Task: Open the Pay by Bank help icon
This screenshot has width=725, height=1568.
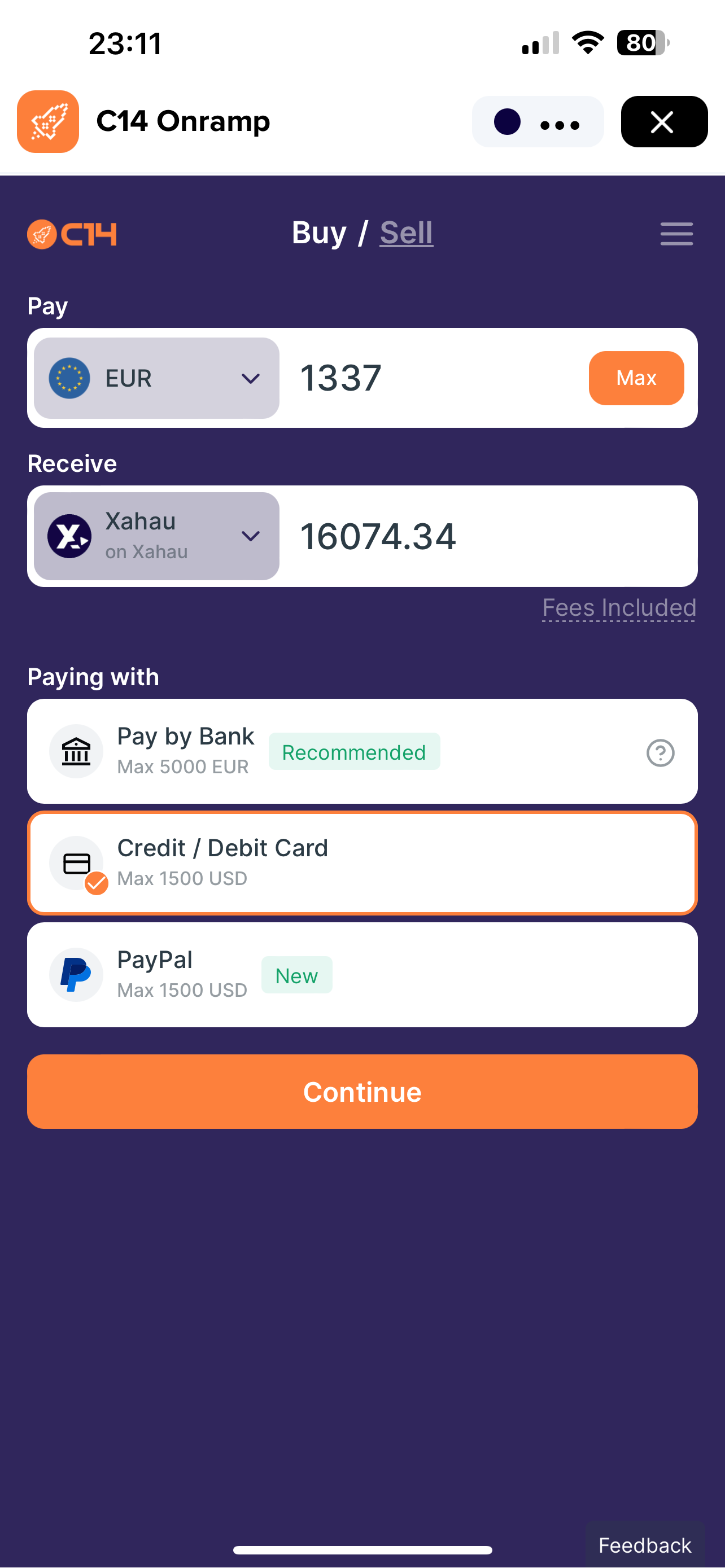Action: coord(660,753)
